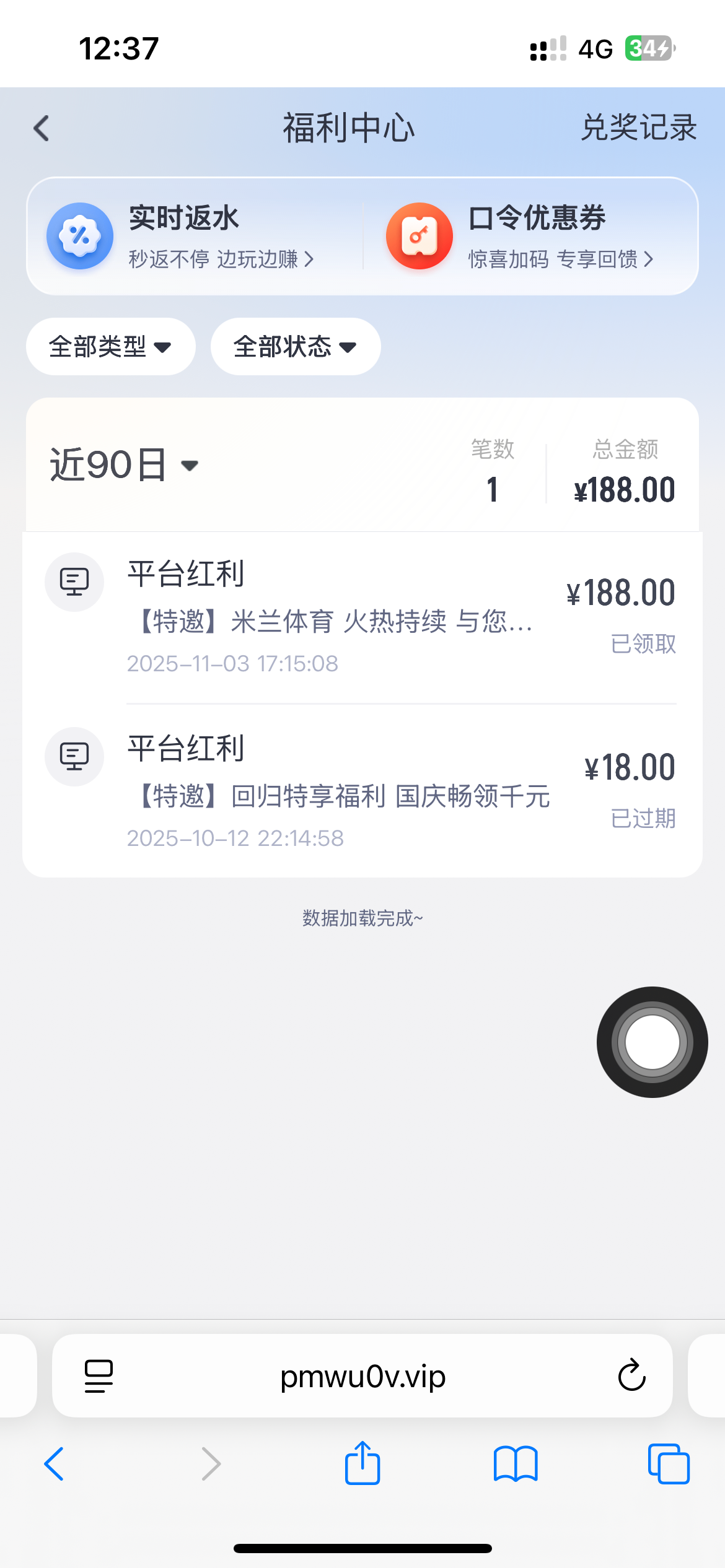Screen dimensions: 725x1568
Task: Open the 全部状态 status filter dropdown
Action: 295,347
